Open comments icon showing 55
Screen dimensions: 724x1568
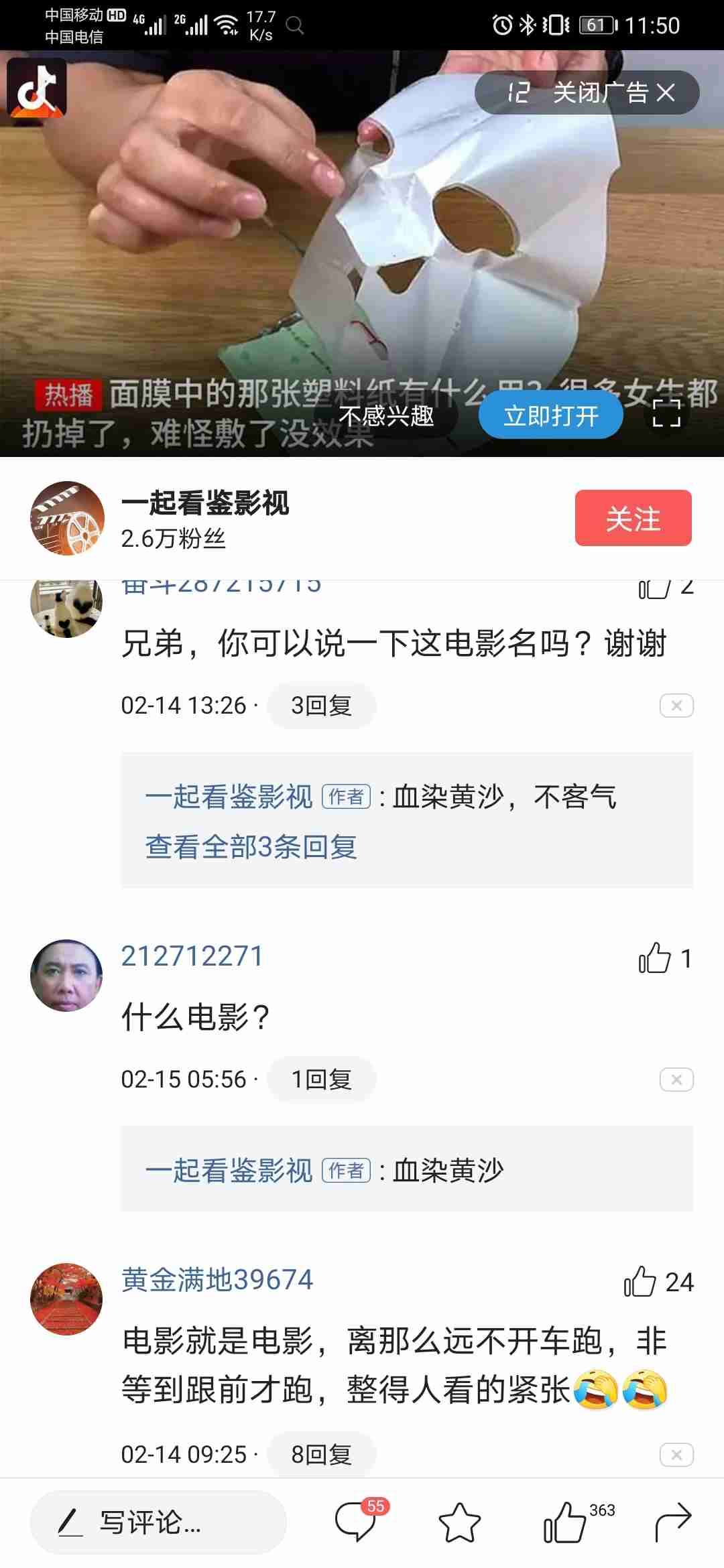[355, 1521]
